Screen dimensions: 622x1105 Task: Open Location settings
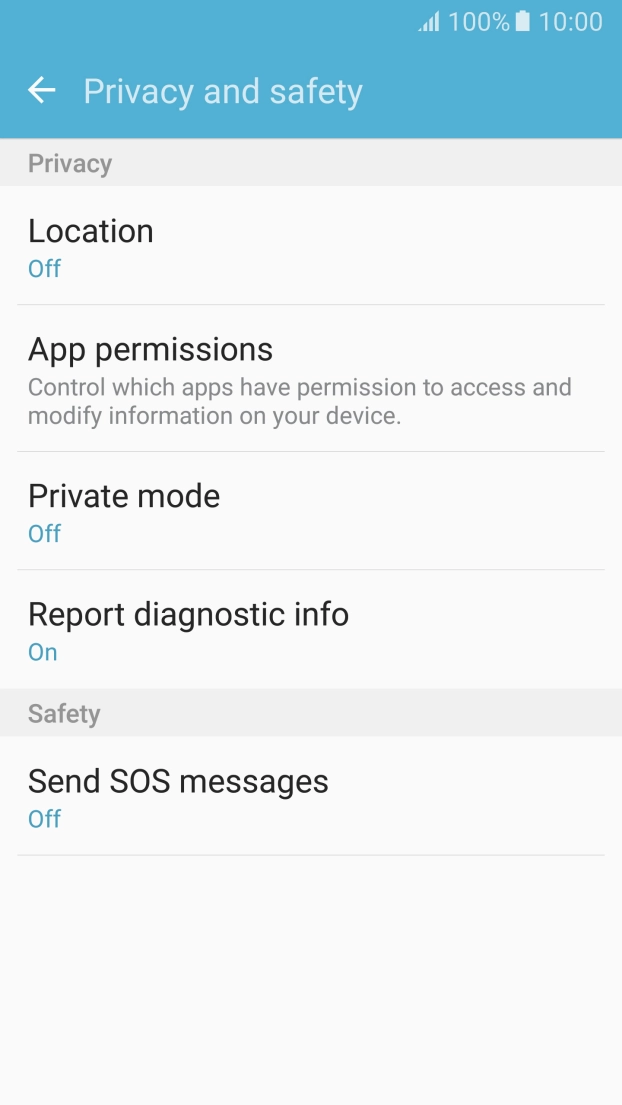pyautogui.click(x=311, y=246)
